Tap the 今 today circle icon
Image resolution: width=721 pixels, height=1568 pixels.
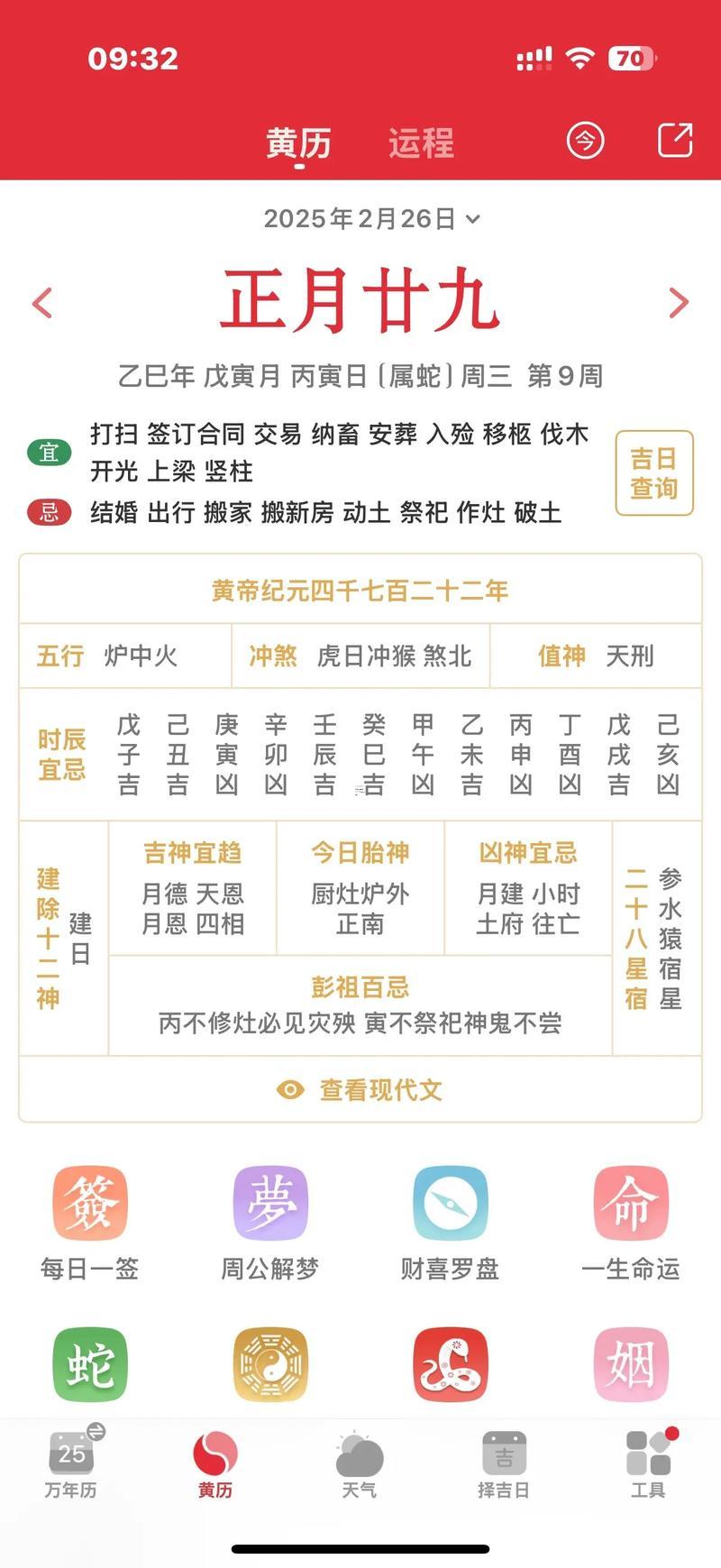point(587,142)
